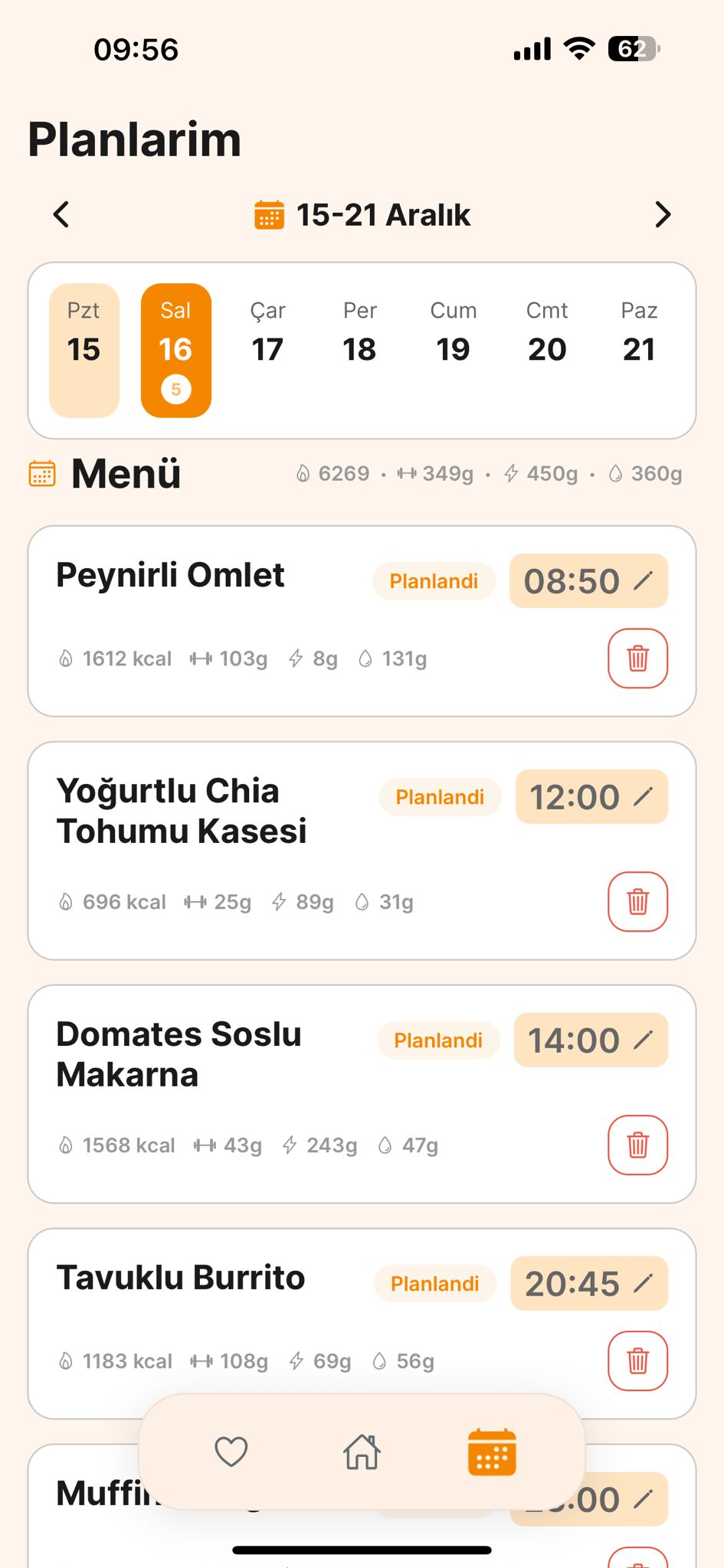Switch to the home tab

click(362, 1452)
